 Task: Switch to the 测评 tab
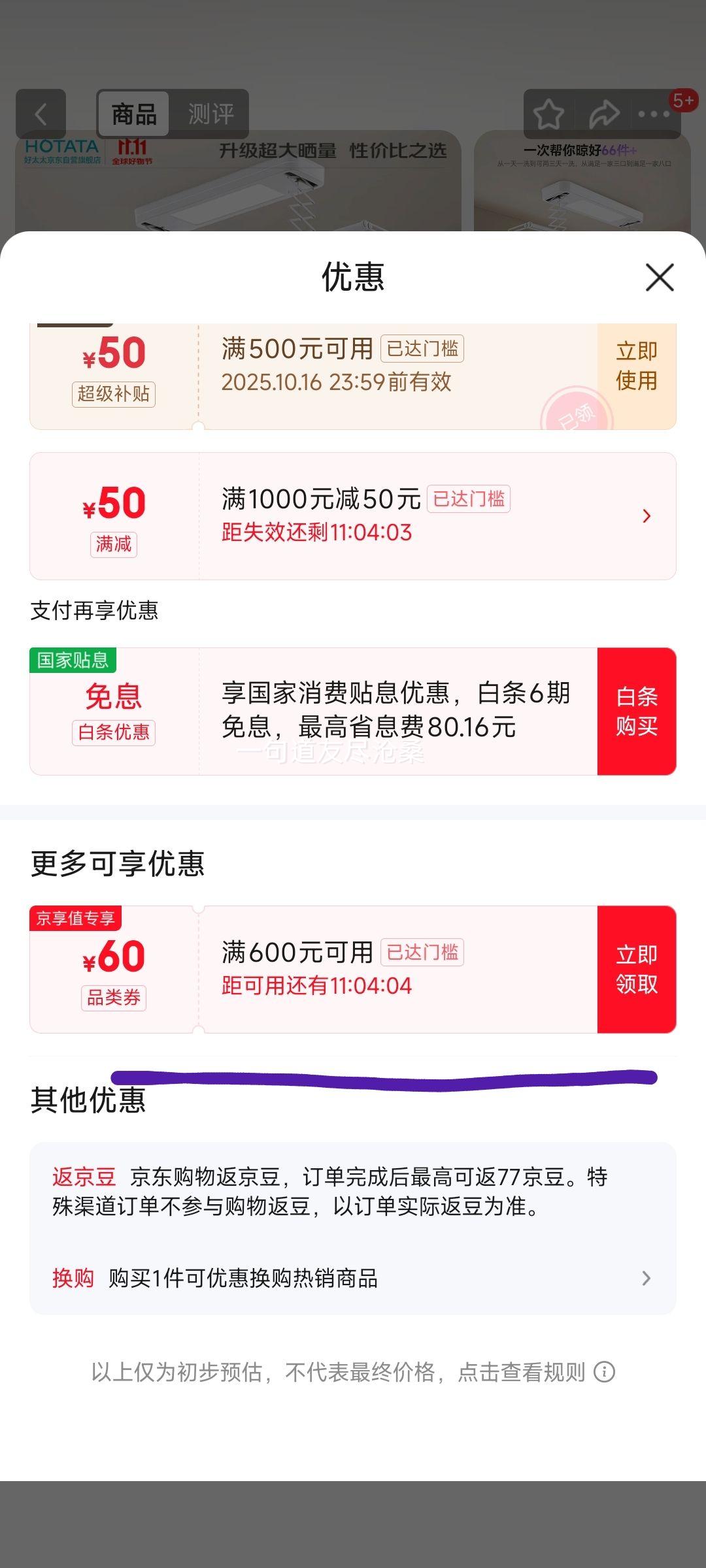(x=210, y=114)
